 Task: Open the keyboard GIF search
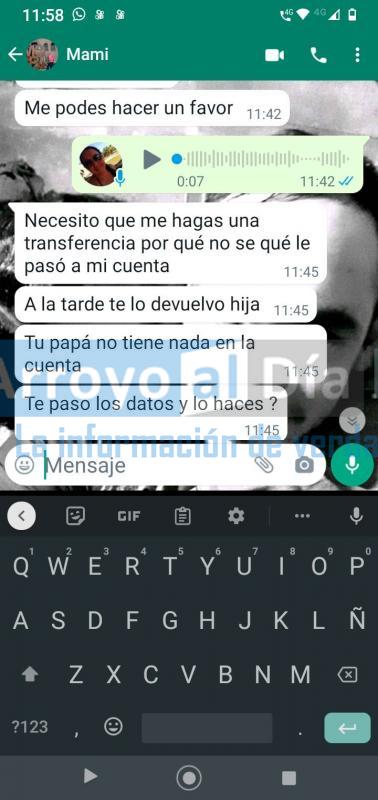(129, 516)
